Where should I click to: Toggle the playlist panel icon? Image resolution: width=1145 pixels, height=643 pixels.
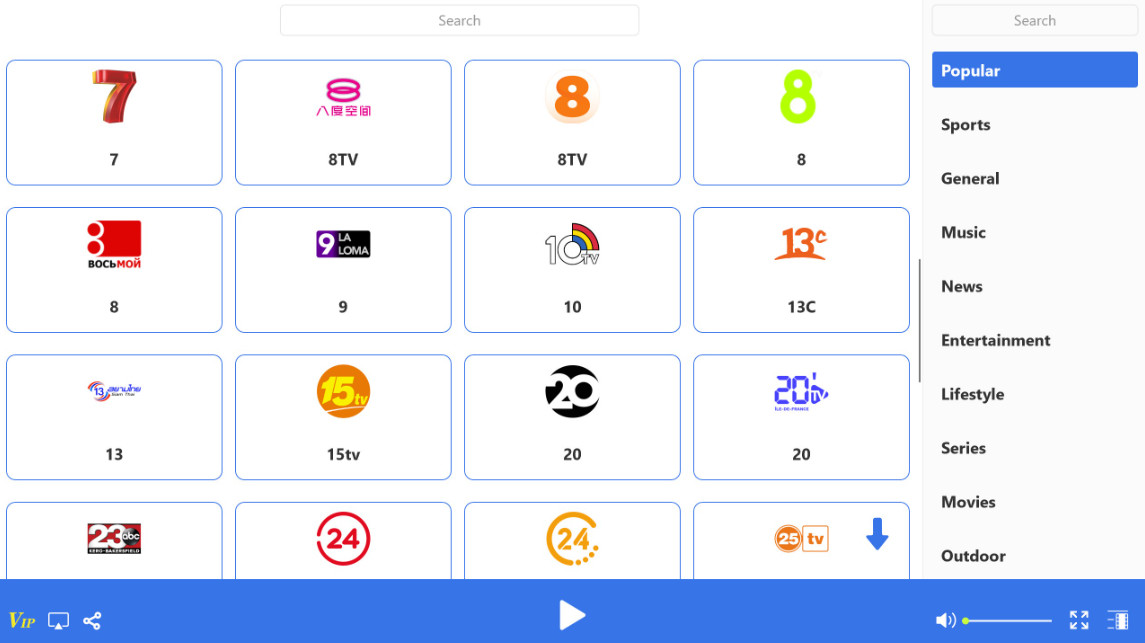point(1117,621)
